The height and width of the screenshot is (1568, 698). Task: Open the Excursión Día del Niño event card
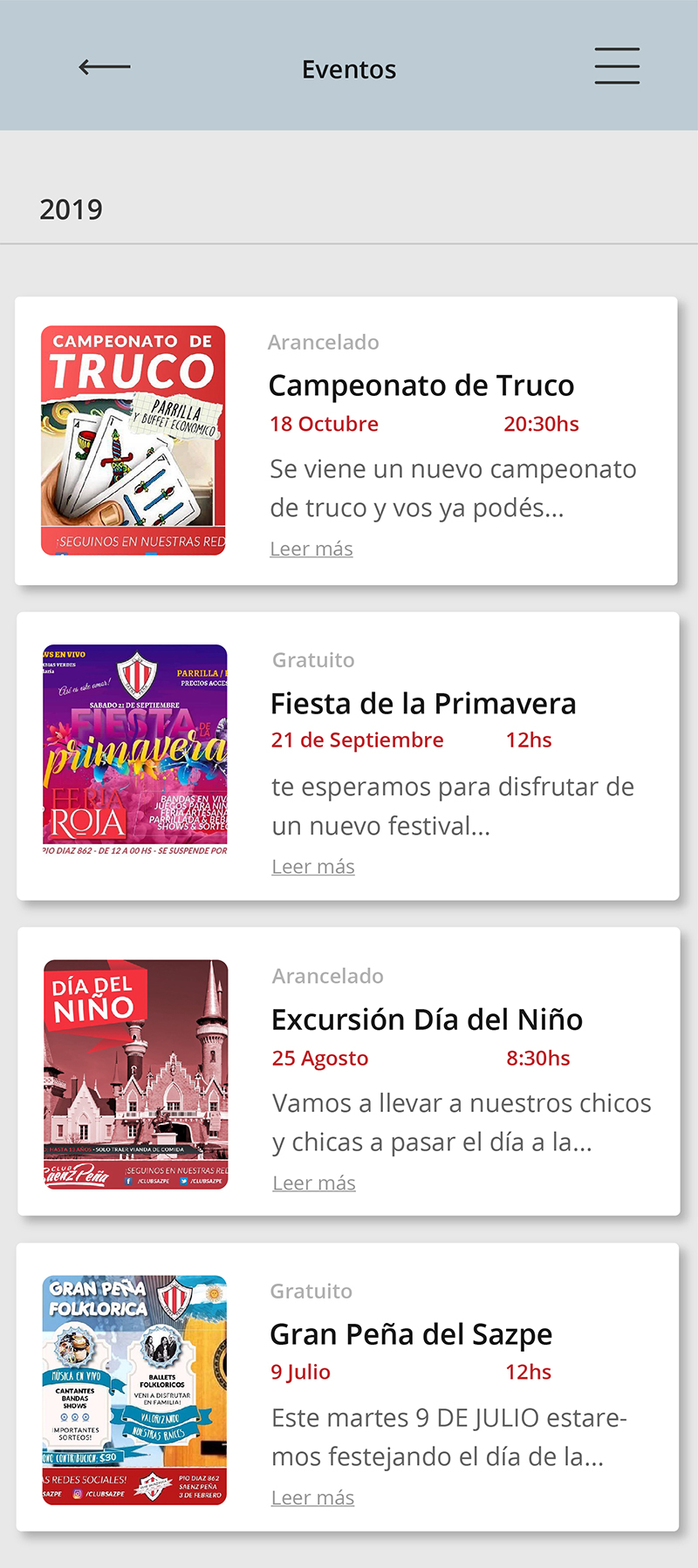428,1019
